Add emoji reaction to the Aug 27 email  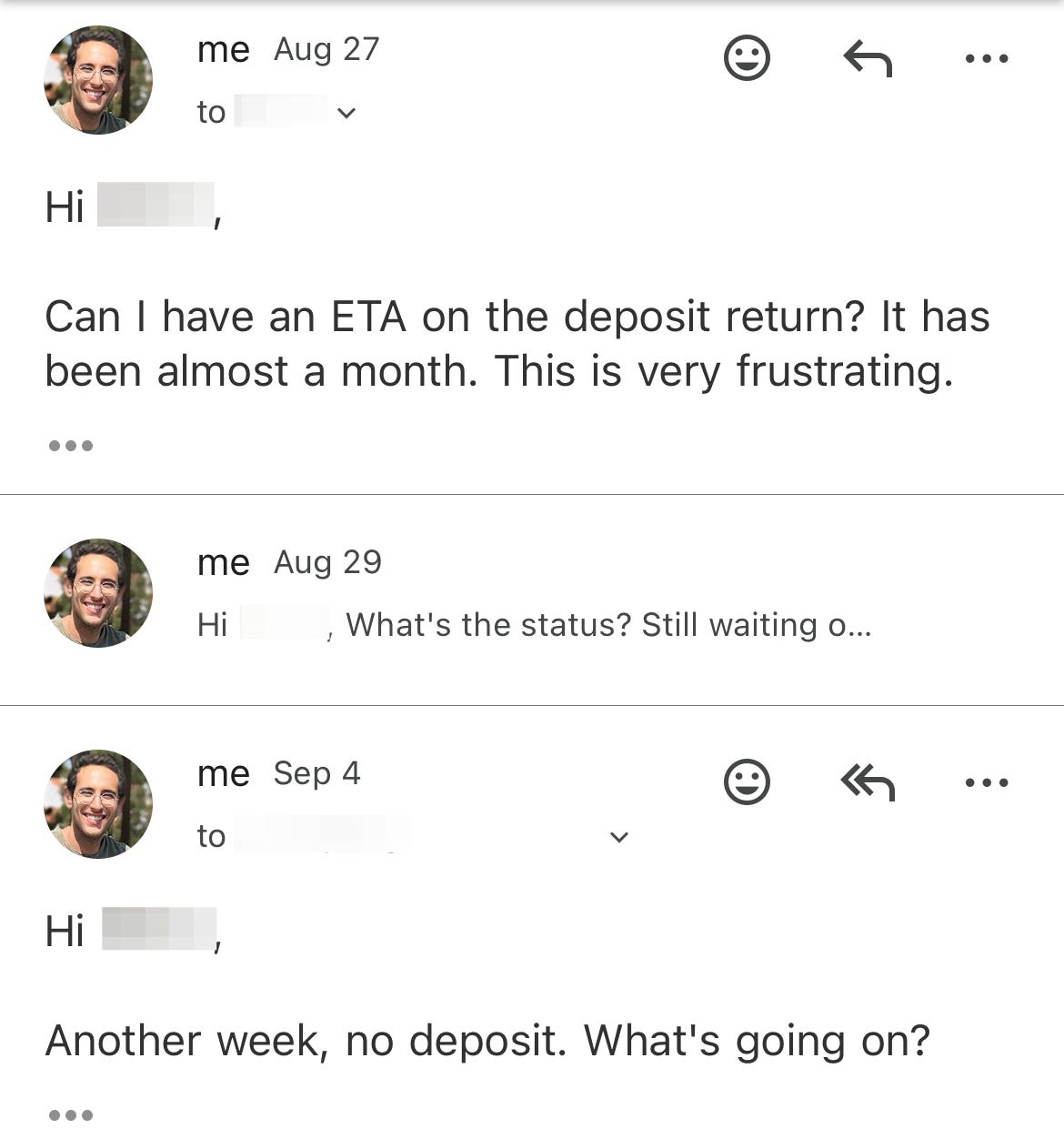pos(747,58)
